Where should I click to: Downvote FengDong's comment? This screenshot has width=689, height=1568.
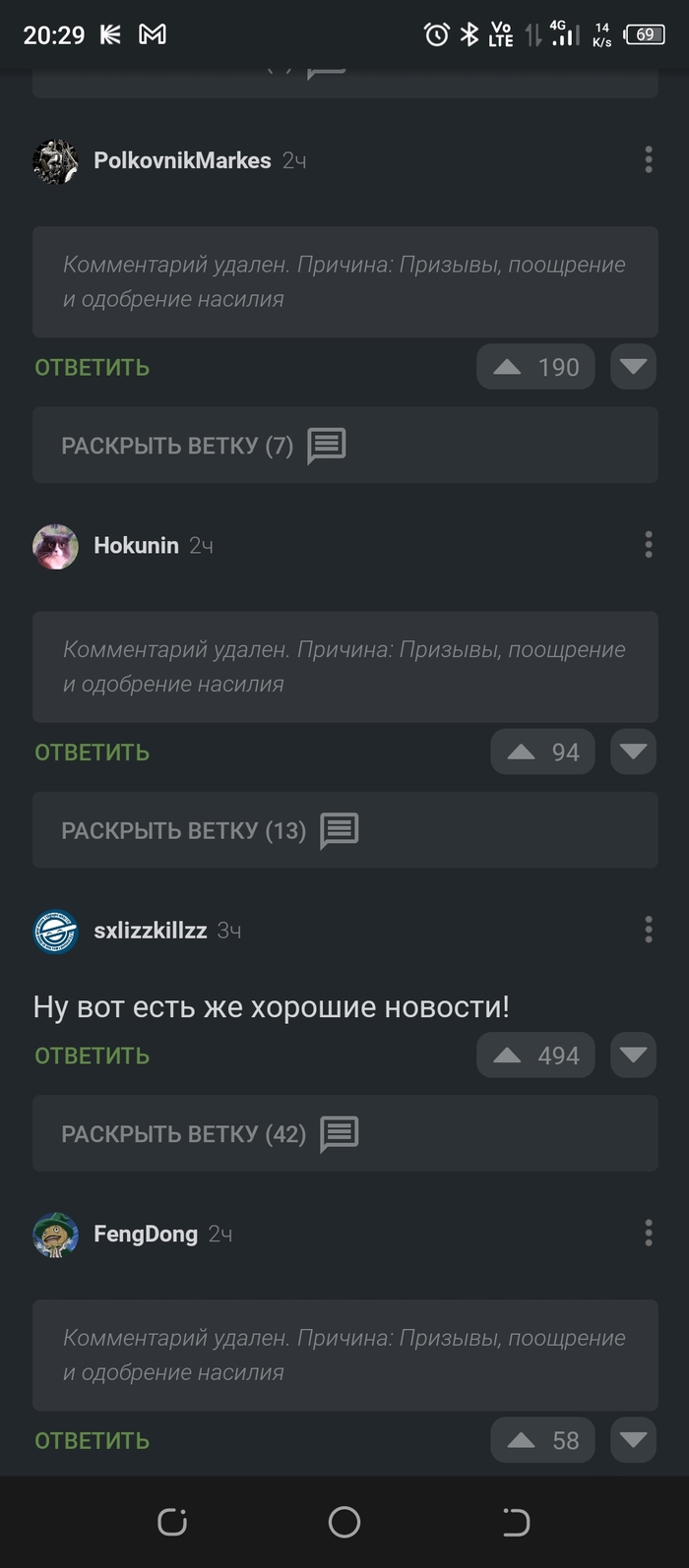[x=633, y=1441]
